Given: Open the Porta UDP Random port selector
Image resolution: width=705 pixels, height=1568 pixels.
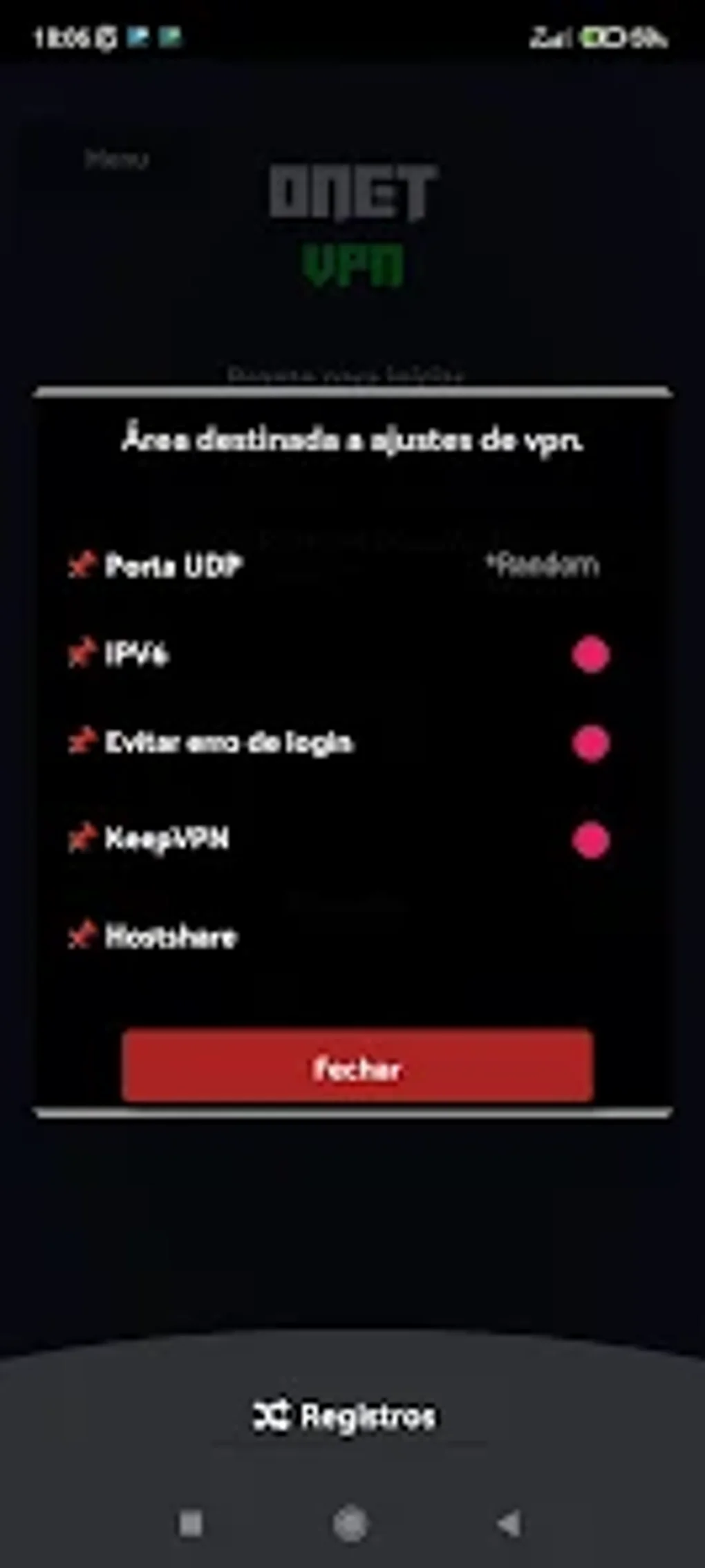Looking at the screenshot, I should coord(543,565).
